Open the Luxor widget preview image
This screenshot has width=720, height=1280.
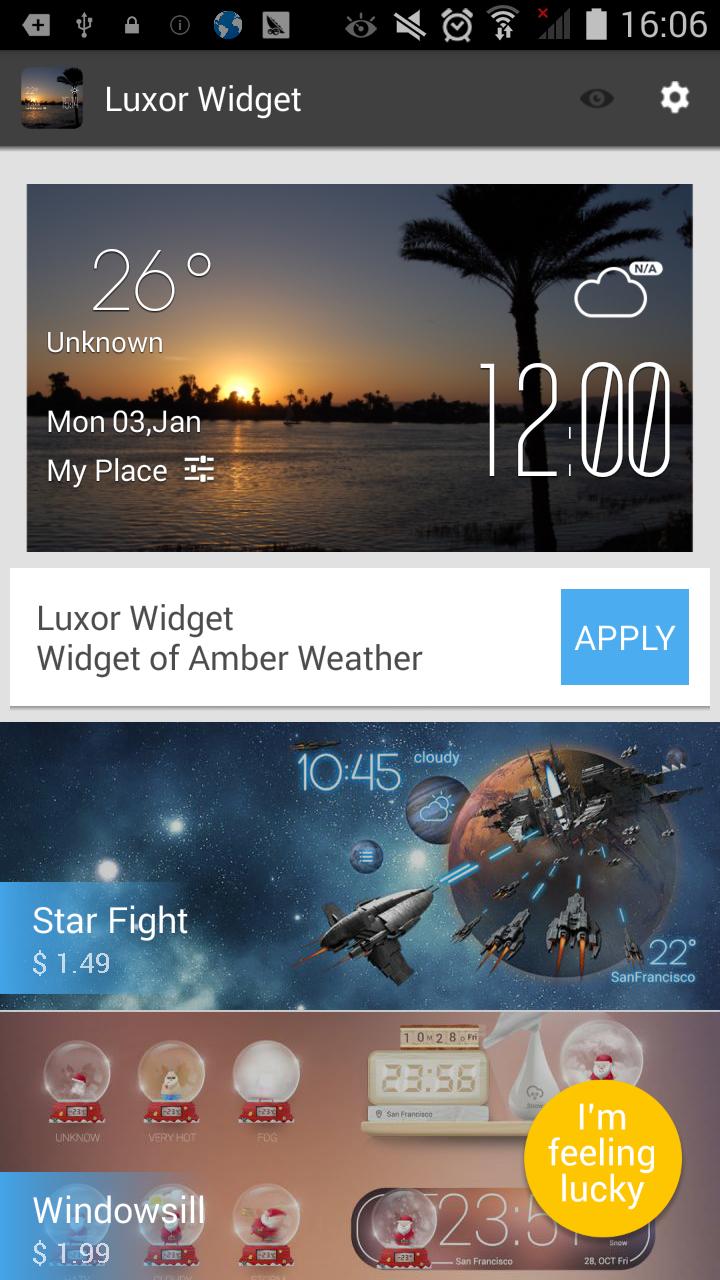click(359, 367)
